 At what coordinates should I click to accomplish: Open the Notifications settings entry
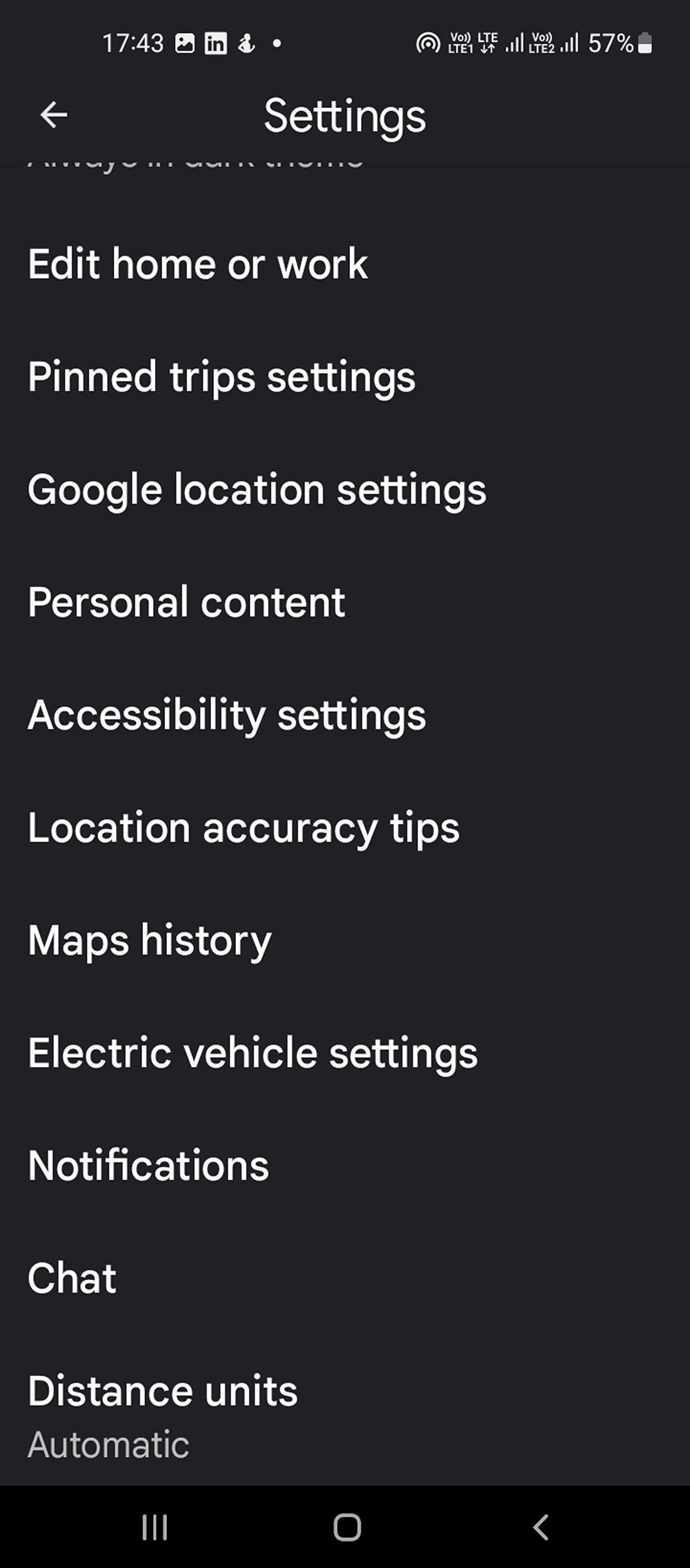click(149, 1165)
